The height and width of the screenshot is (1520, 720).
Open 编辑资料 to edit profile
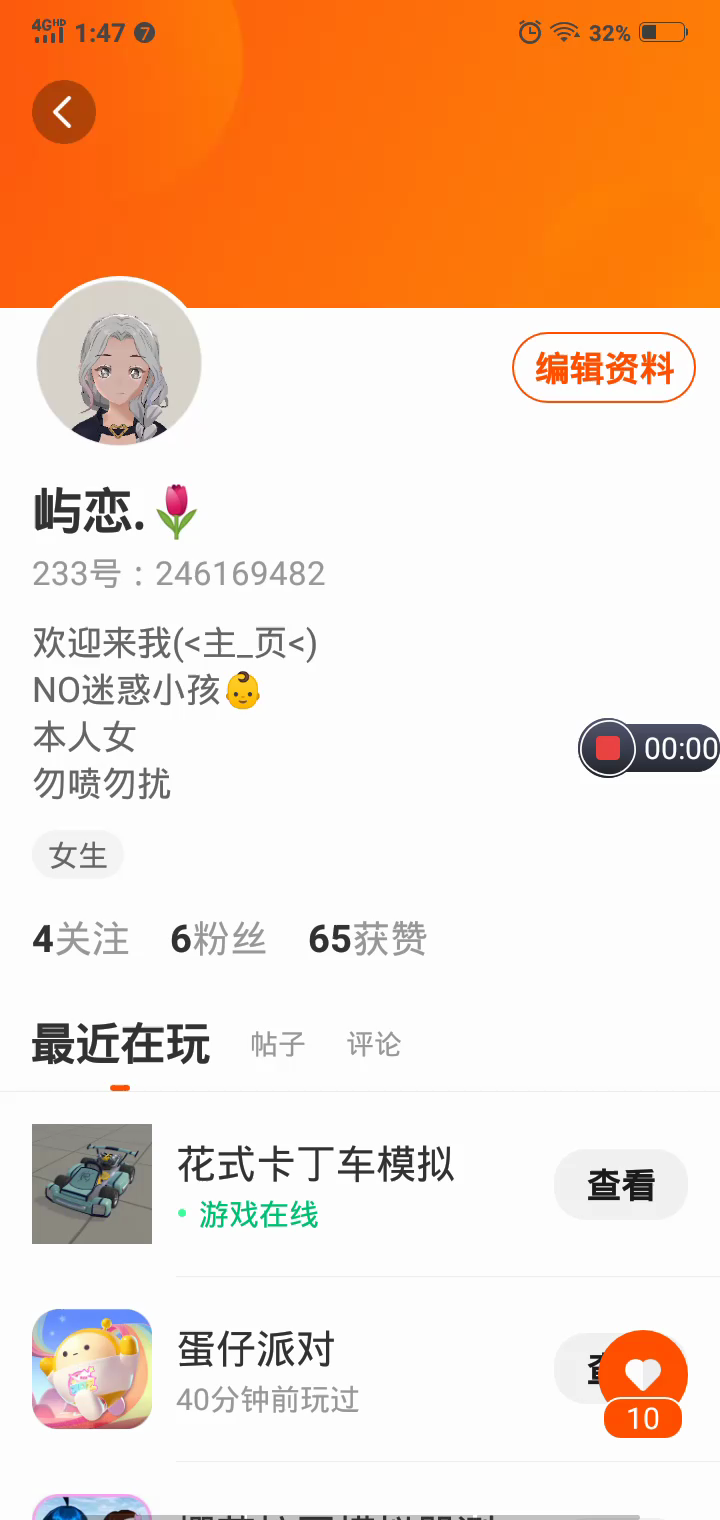[603, 368]
